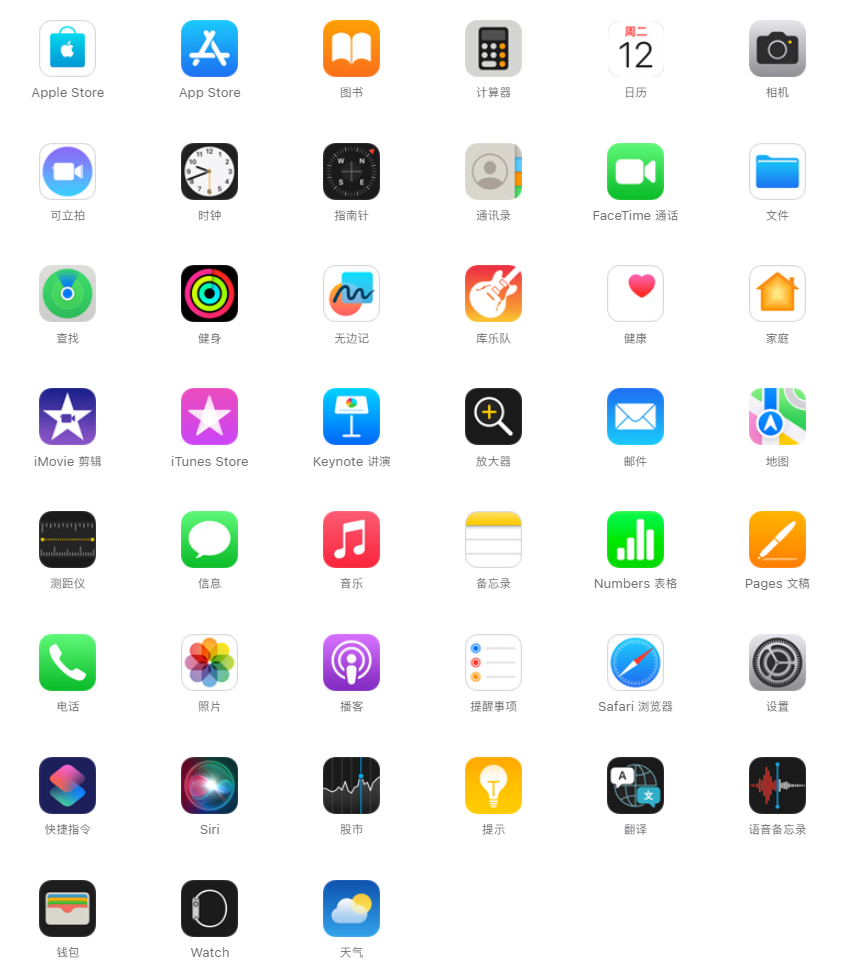Open the 地图 maps app
Screen dimensions: 857x973
click(x=777, y=416)
